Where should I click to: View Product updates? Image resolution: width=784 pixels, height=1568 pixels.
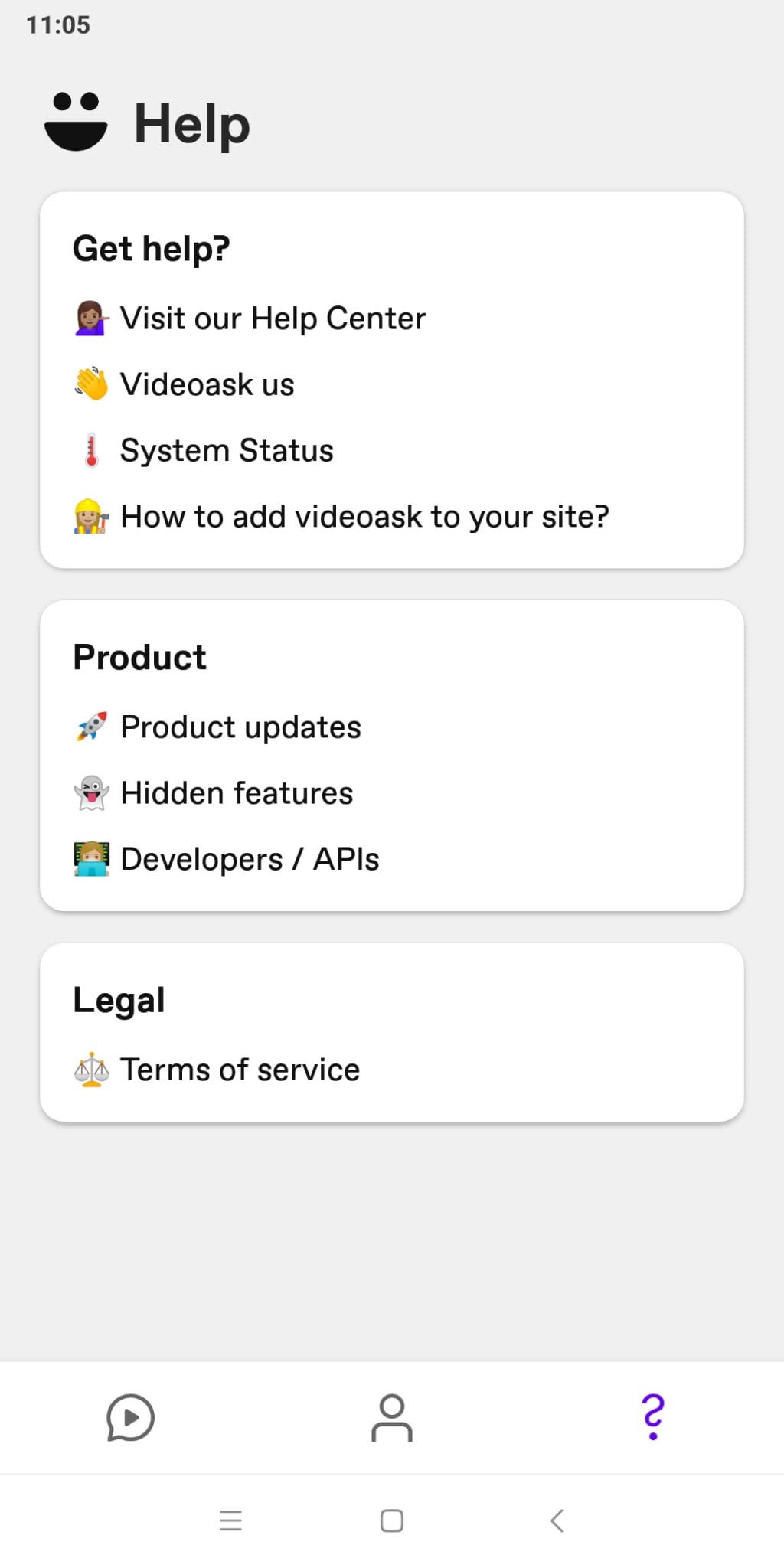[218, 727]
